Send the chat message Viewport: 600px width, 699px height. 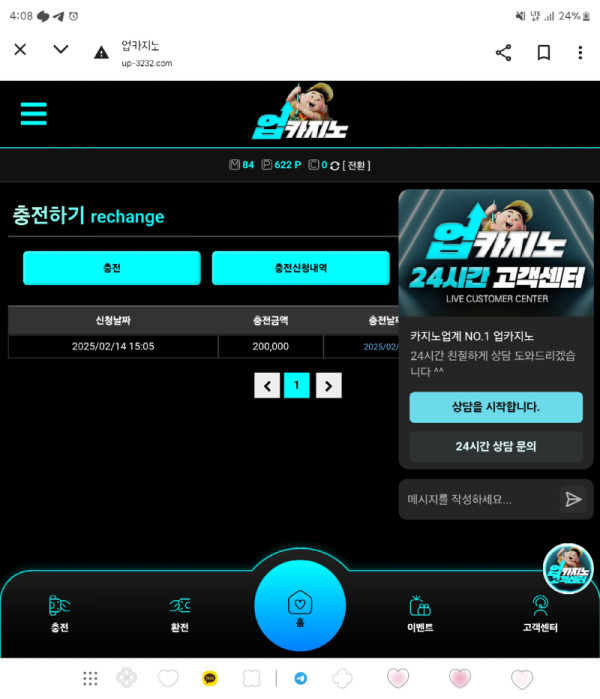573,499
